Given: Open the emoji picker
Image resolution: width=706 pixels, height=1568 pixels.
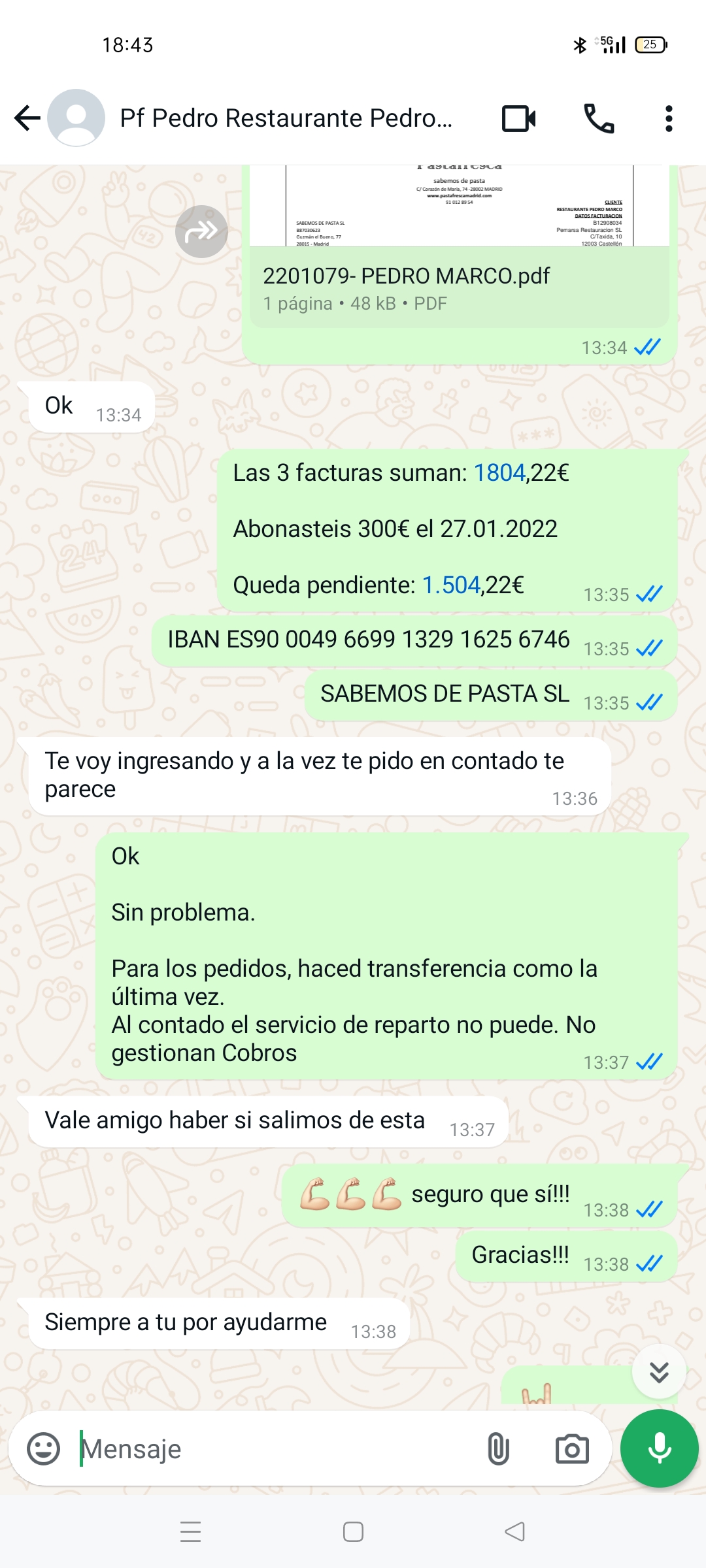Looking at the screenshot, I should click(x=44, y=1448).
